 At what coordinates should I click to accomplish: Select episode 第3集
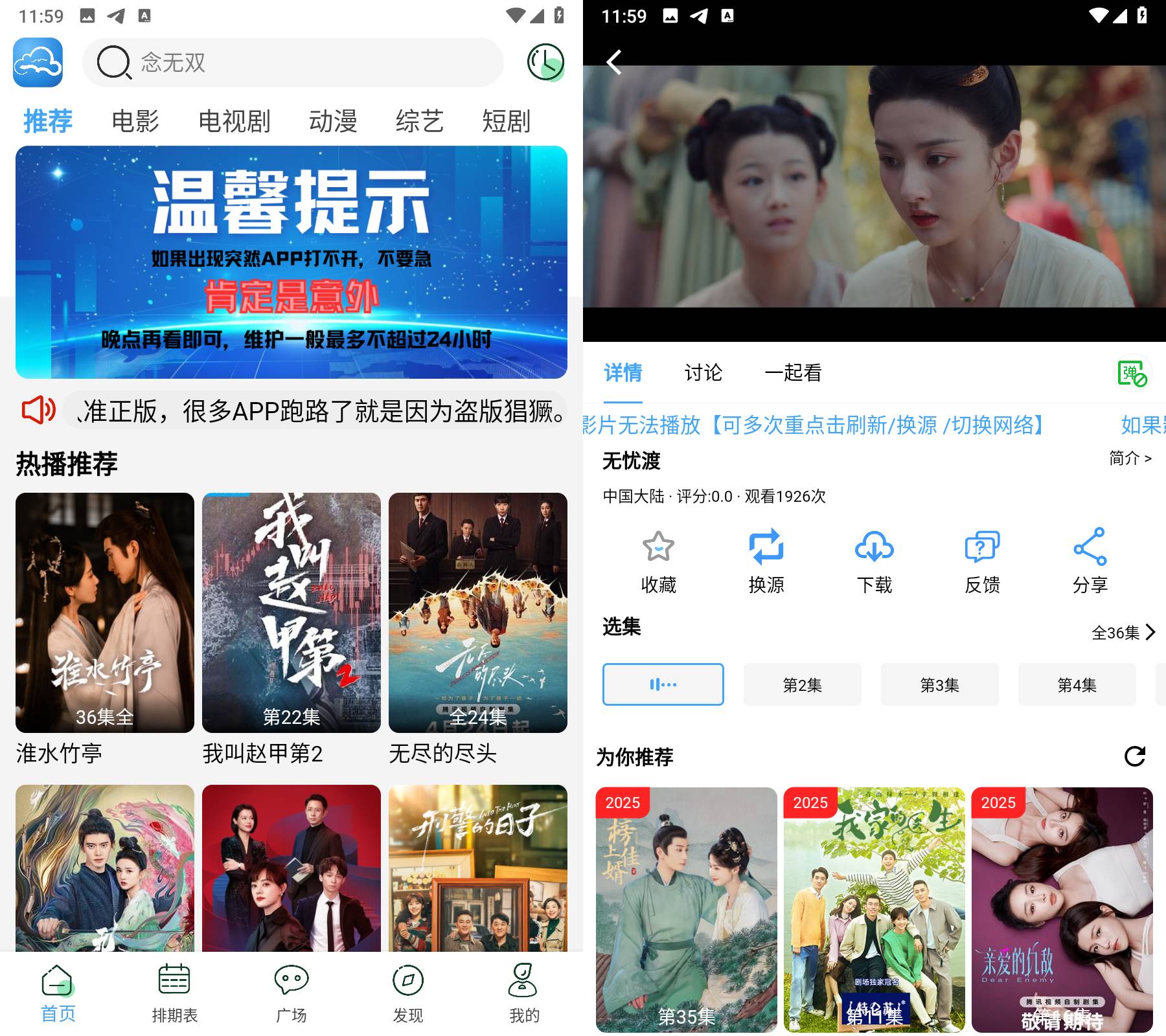pyautogui.click(x=939, y=684)
